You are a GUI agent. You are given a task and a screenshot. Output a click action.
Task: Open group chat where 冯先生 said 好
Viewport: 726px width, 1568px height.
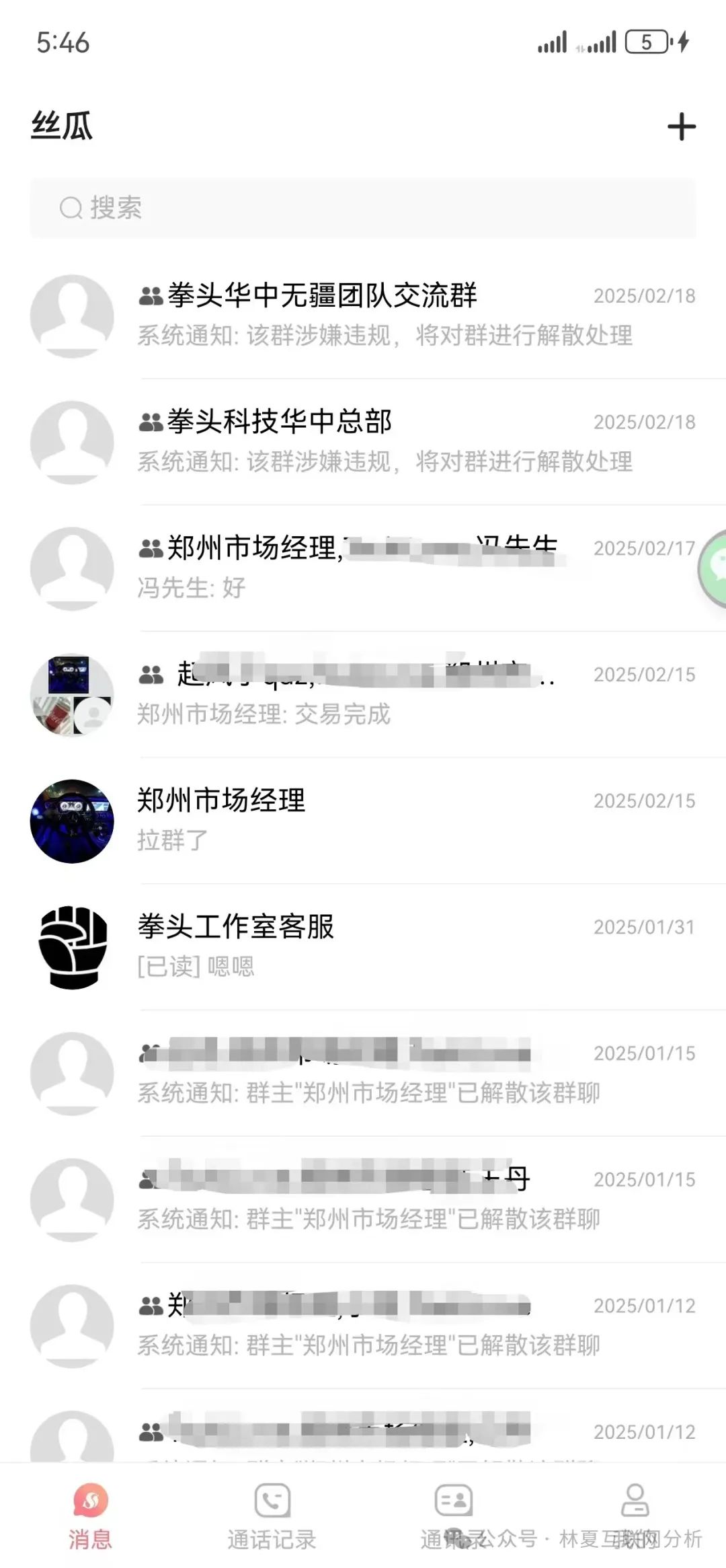pos(363,568)
